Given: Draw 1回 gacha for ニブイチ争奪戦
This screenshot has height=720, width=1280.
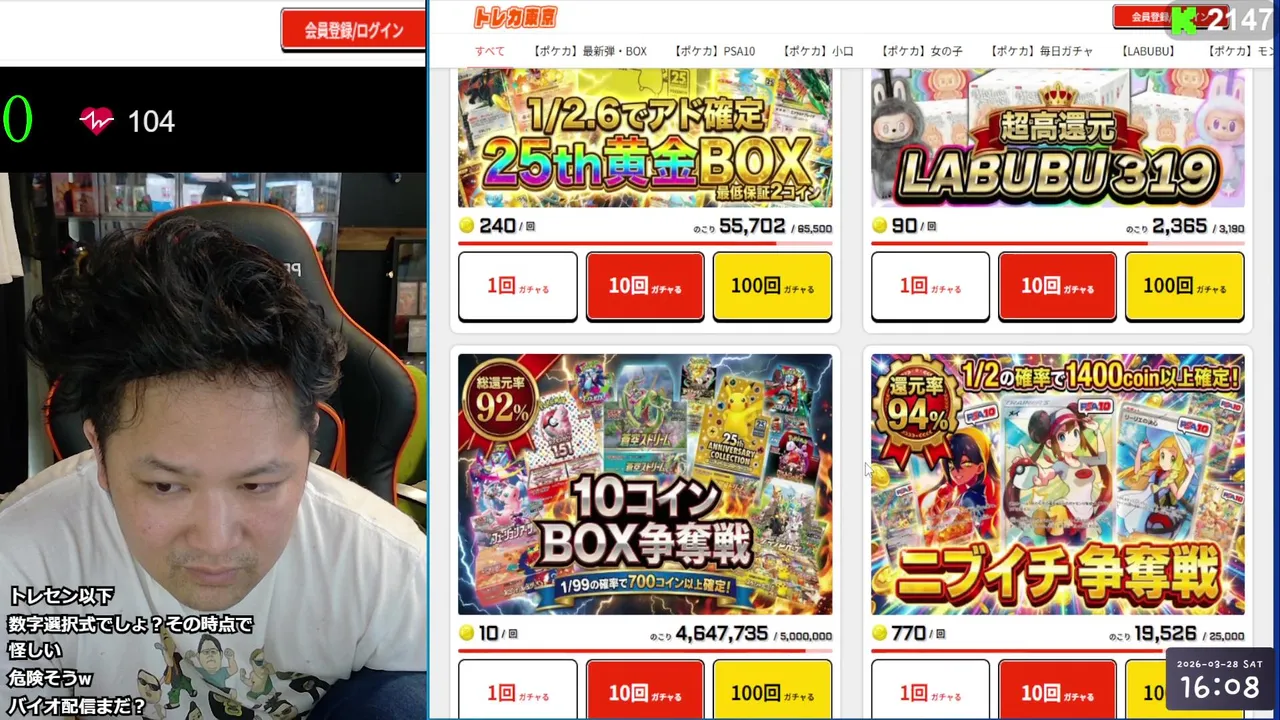Looking at the screenshot, I should (x=930, y=692).
